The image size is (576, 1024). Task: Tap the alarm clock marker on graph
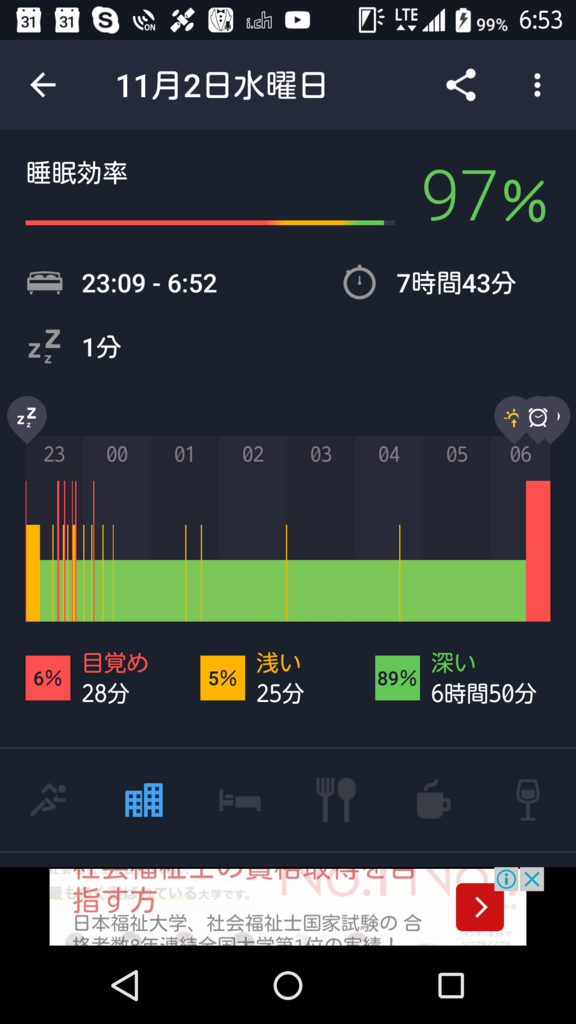[537, 417]
